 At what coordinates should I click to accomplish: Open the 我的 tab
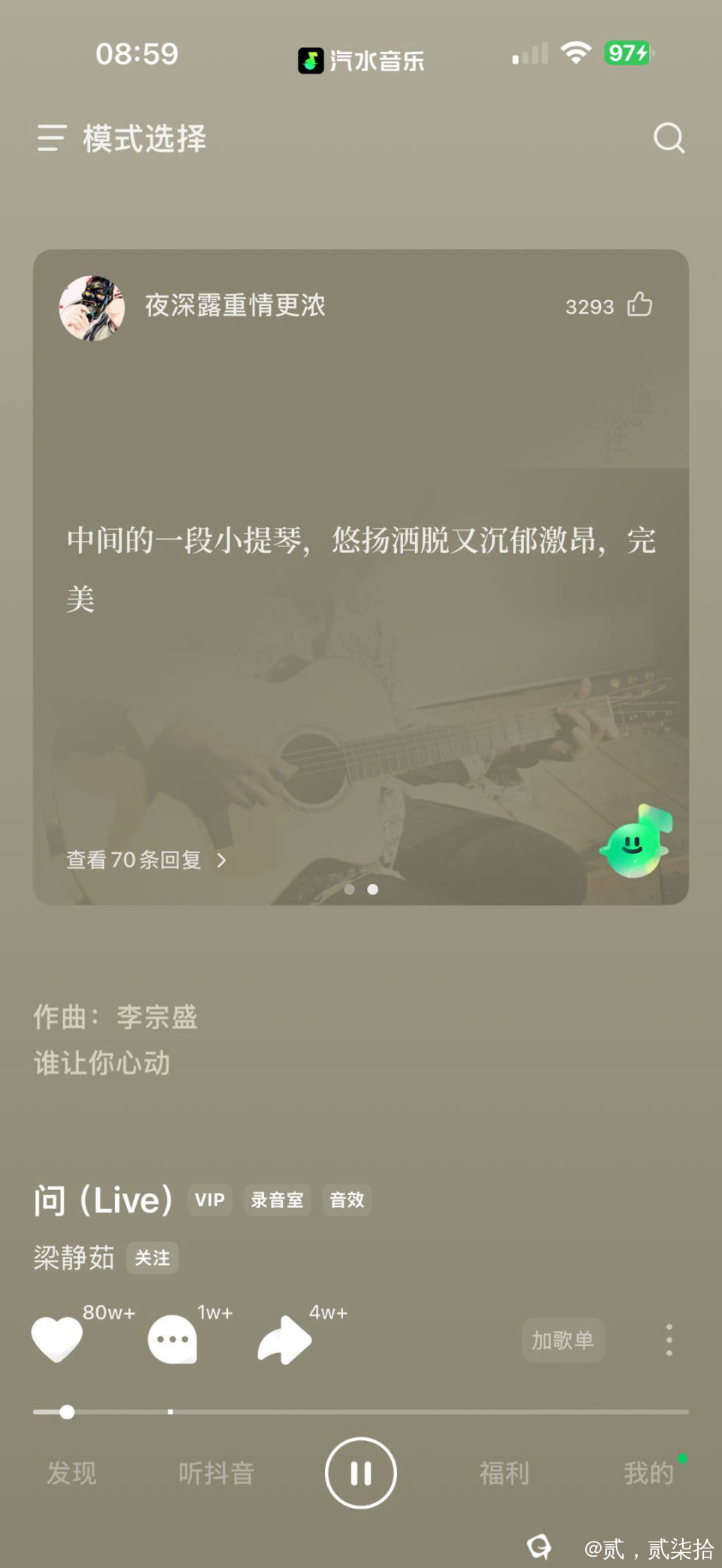(648, 1473)
